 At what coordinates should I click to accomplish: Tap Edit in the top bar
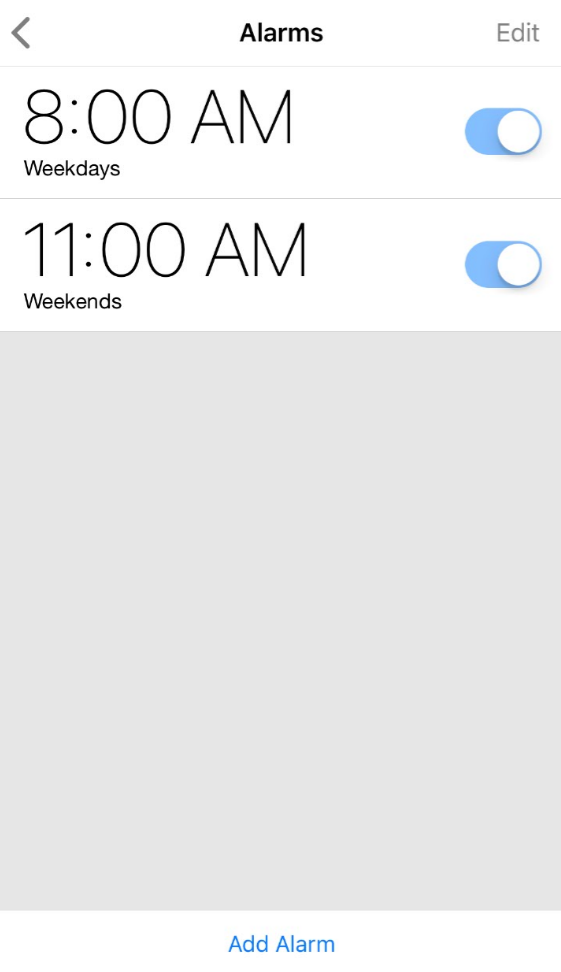pos(518,33)
